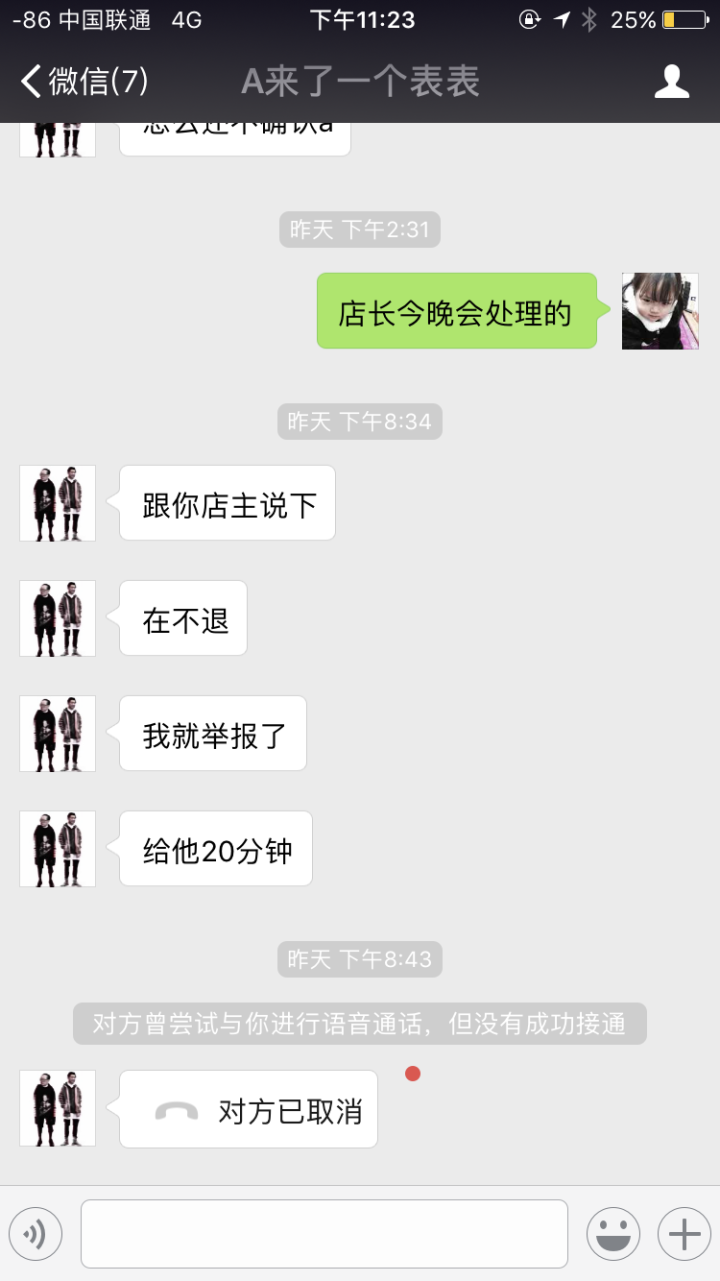Open contact's avatar next to 跟你店主说下
Screen dimensions: 720x1281
point(58,504)
